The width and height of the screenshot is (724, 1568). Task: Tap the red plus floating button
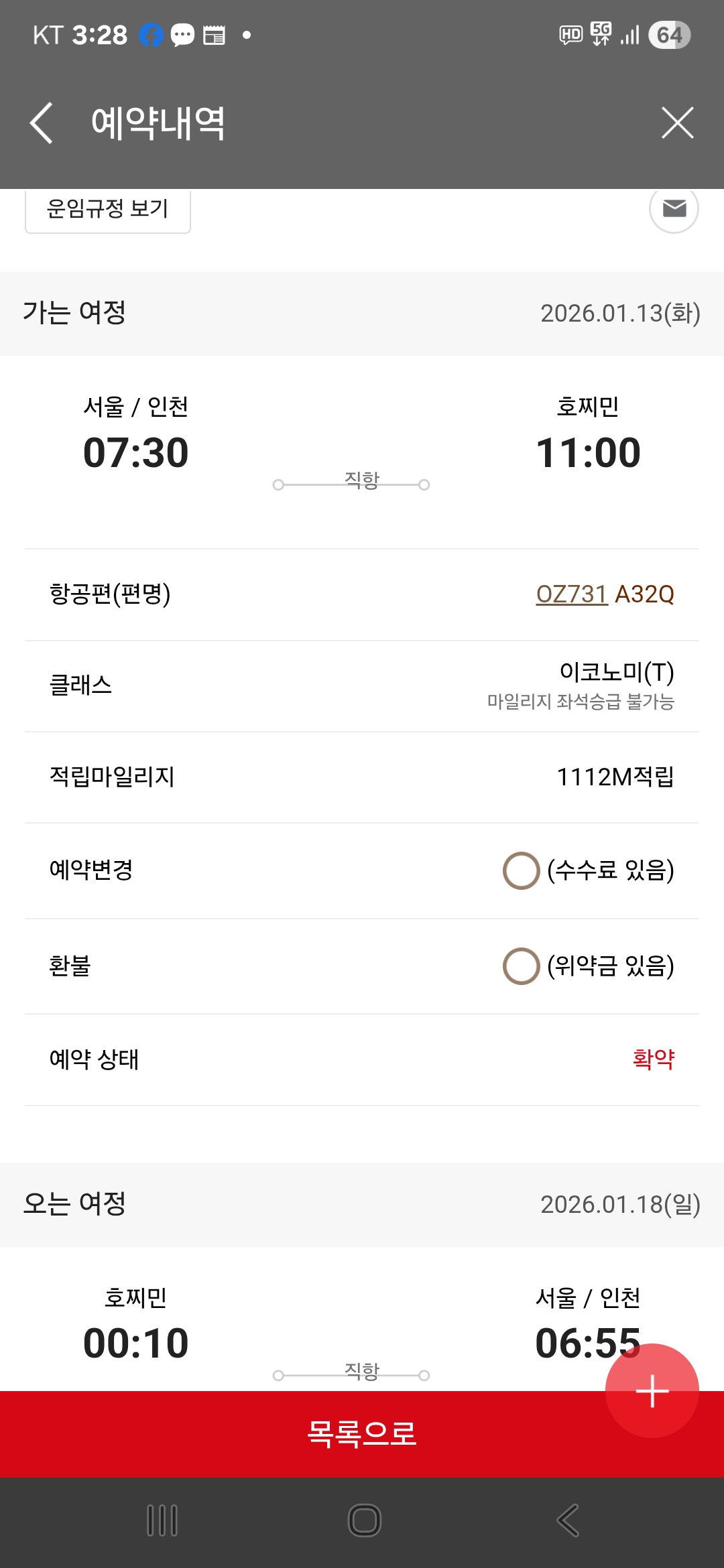pyautogui.click(x=652, y=1390)
